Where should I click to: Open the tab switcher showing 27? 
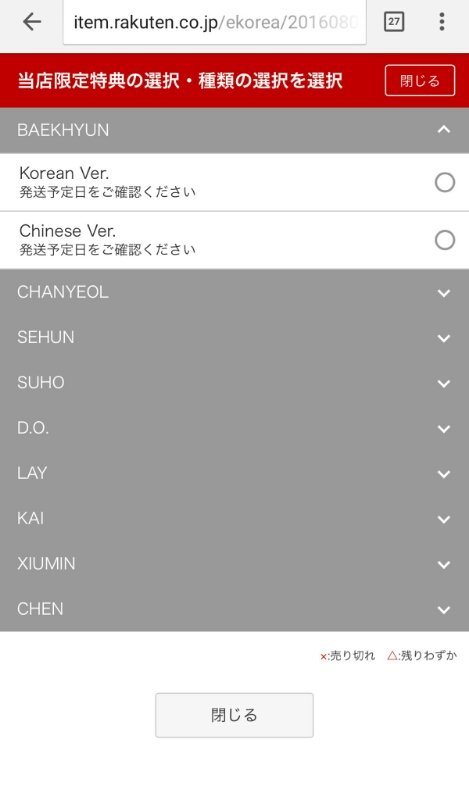(x=394, y=22)
